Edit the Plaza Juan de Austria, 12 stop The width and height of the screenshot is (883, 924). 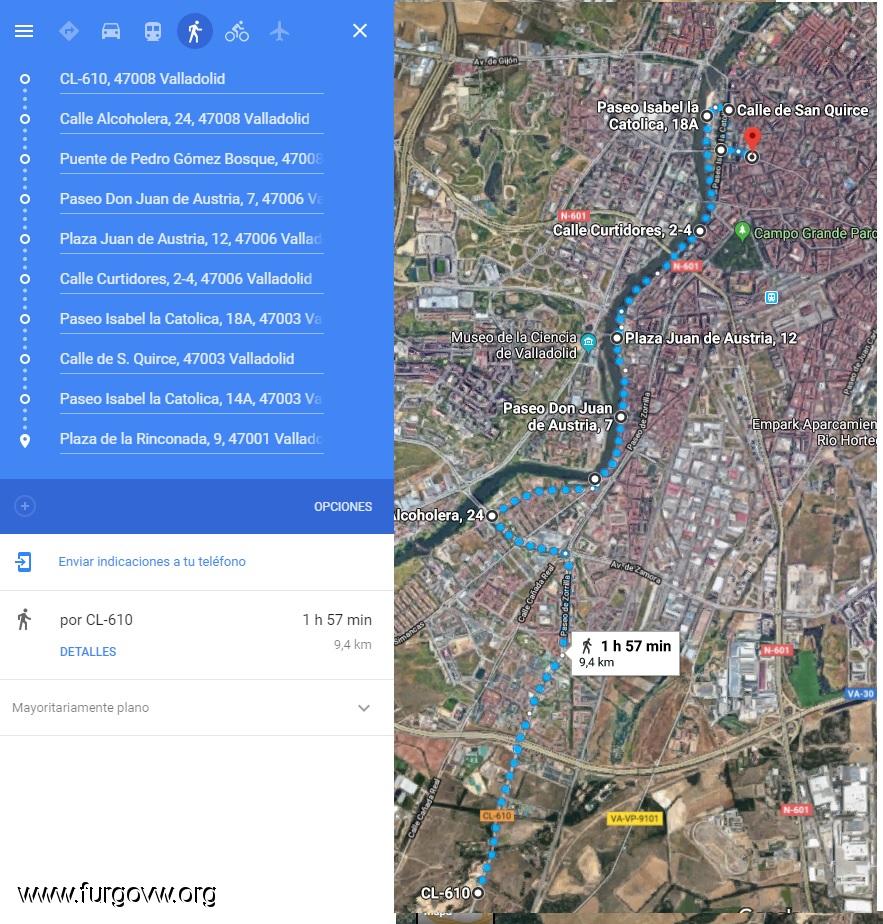tap(190, 239)
